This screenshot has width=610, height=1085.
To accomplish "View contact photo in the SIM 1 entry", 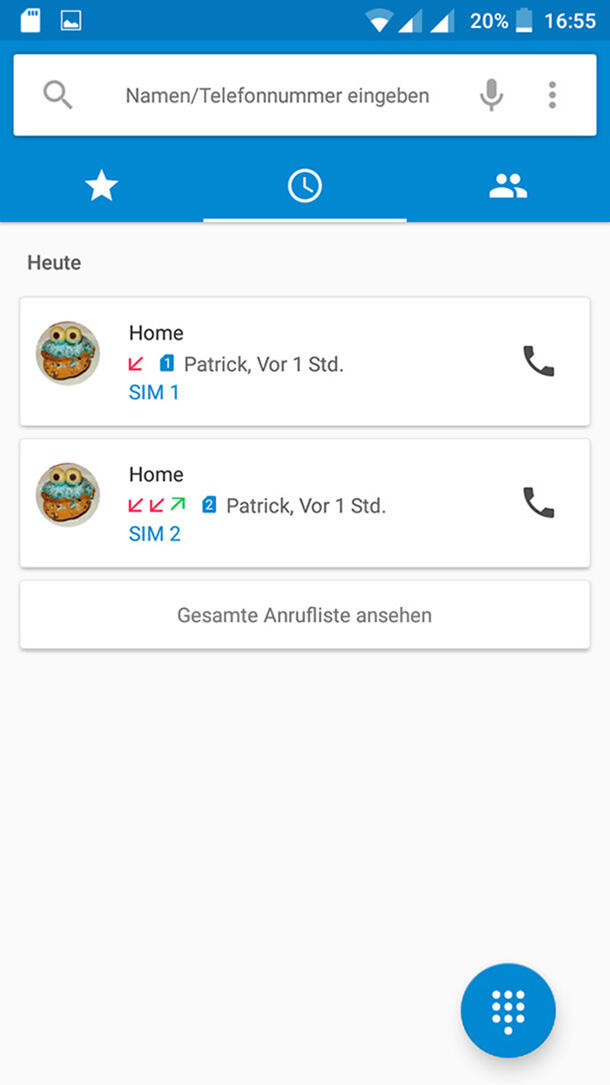I will [x=68, y=353].
